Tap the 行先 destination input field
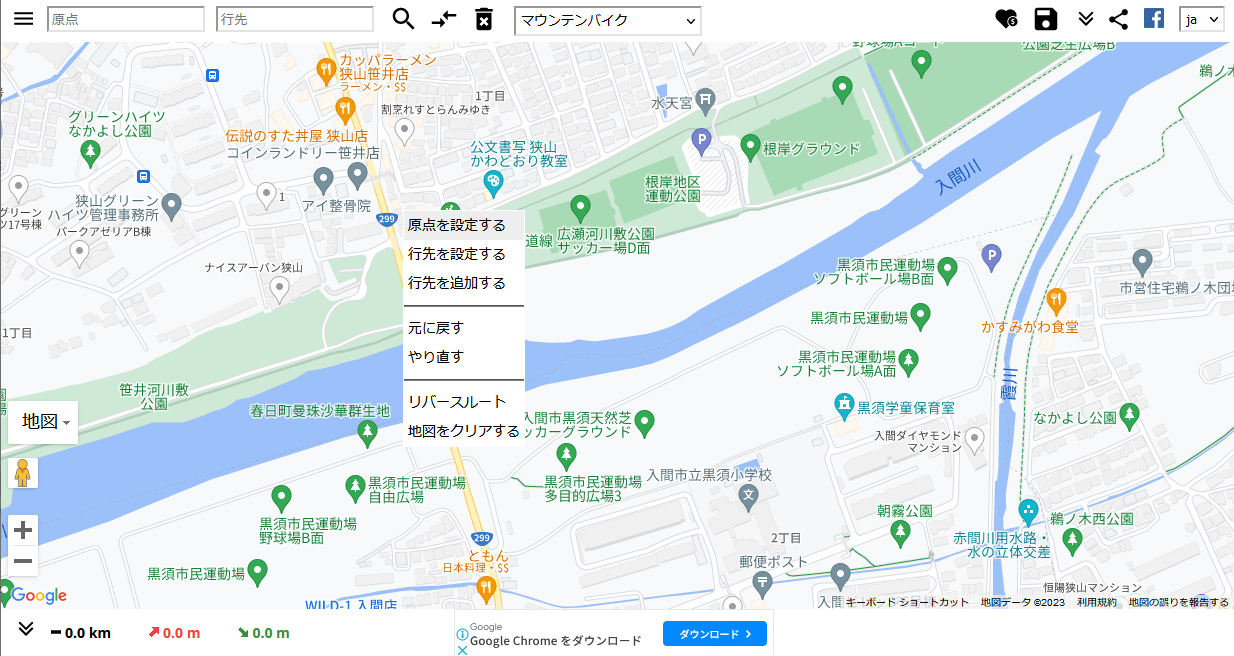Image resolution: width=1234 pixels, height=656 pixels. coord(295,19)
